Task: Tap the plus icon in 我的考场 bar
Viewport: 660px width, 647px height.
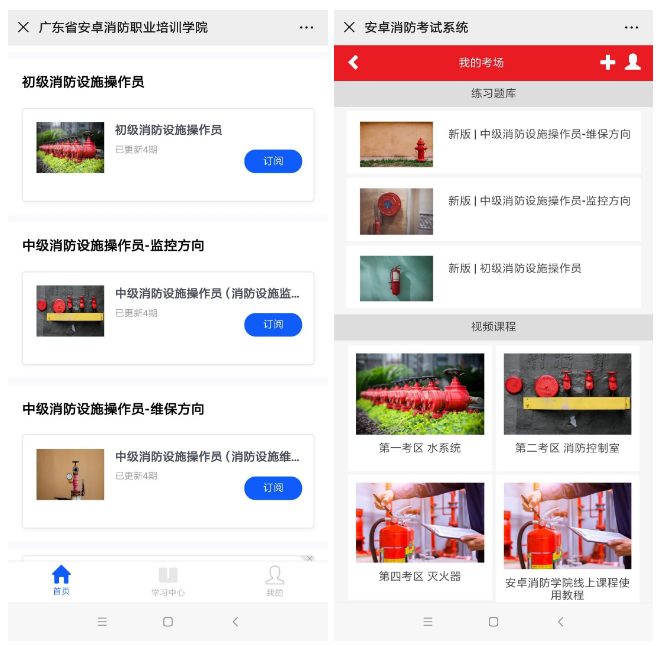Action: click(607, 62)
